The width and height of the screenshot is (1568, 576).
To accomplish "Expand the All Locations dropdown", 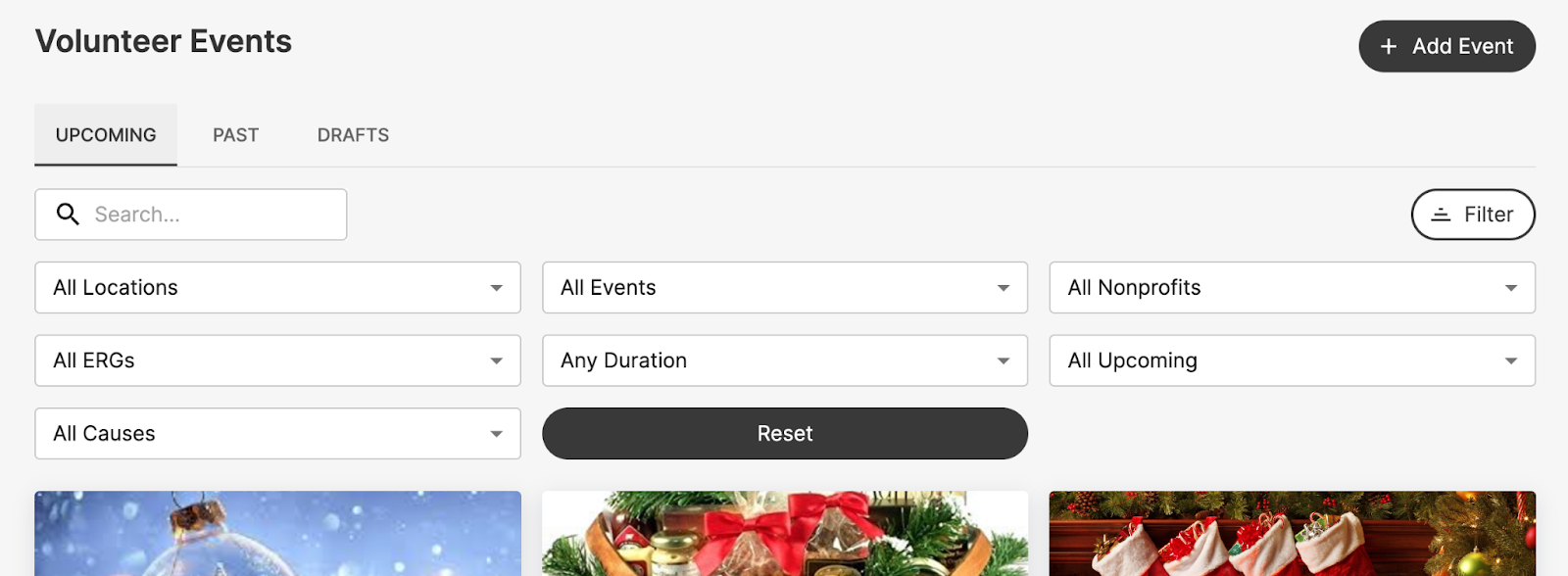I will tap(277, 288).
